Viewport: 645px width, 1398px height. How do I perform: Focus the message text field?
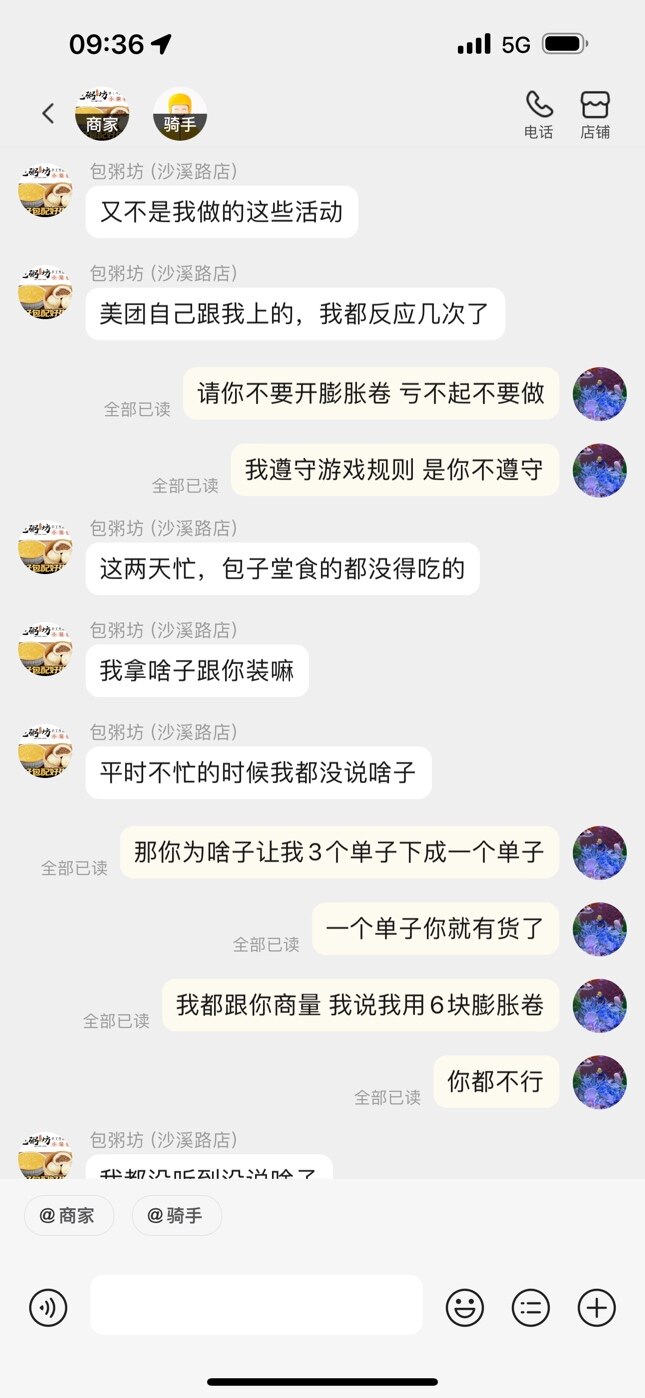(256, 1305)
